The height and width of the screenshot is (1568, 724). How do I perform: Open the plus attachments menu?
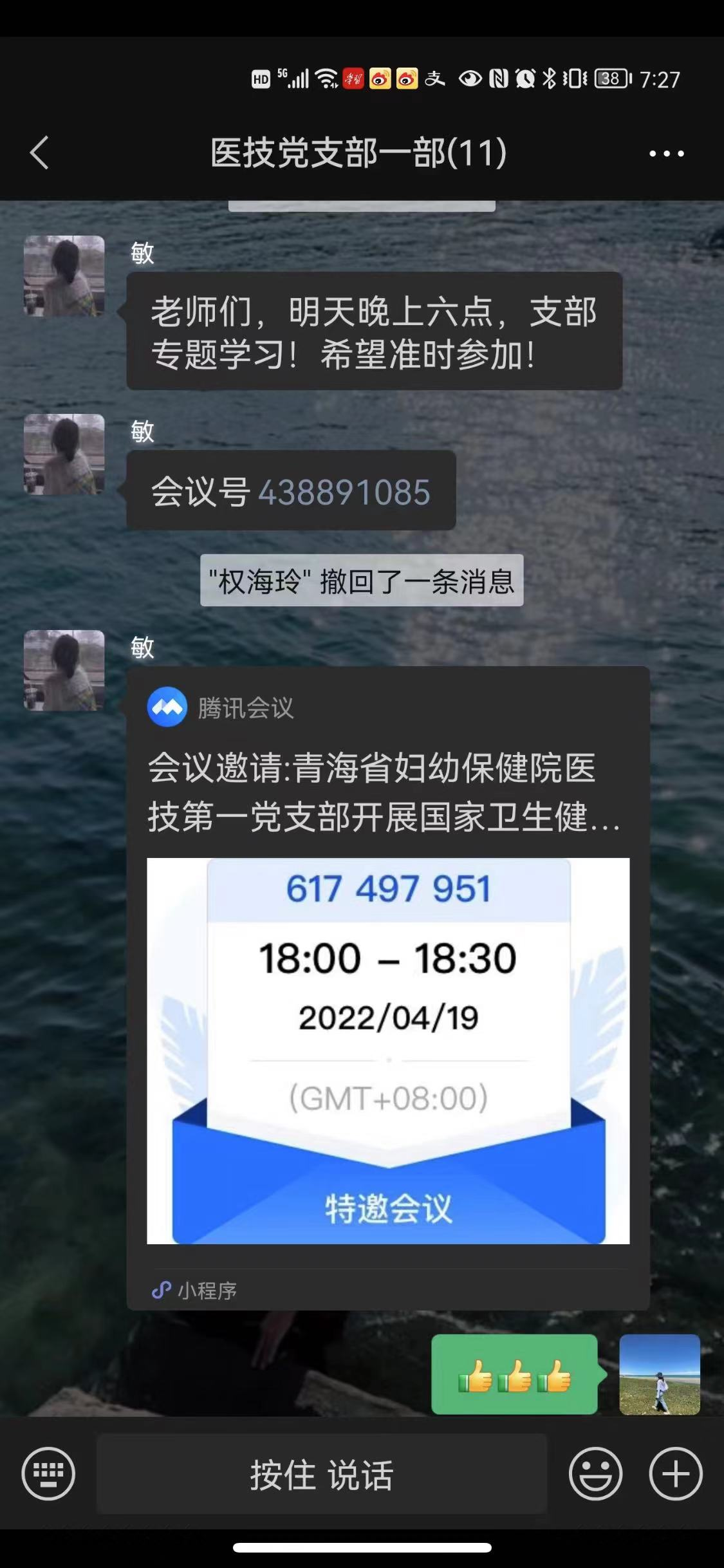[x=675, y=1473]
